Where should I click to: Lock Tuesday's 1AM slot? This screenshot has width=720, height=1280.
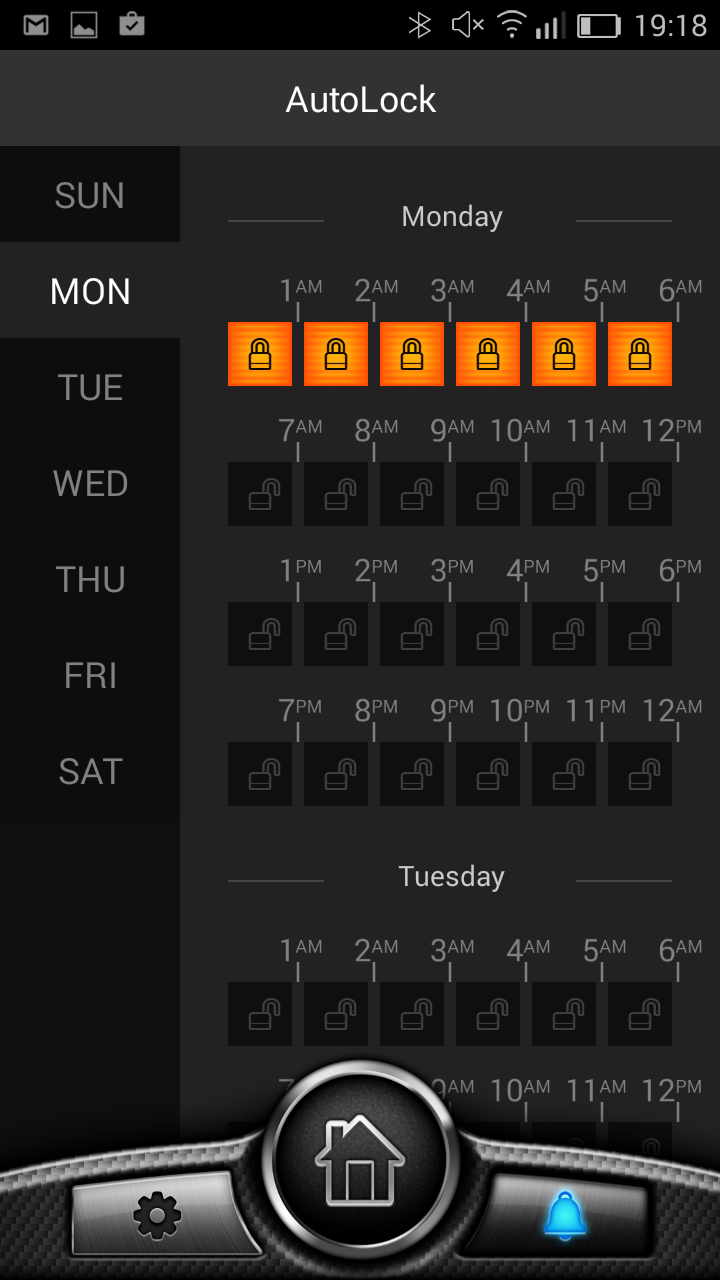(260, 1014)
